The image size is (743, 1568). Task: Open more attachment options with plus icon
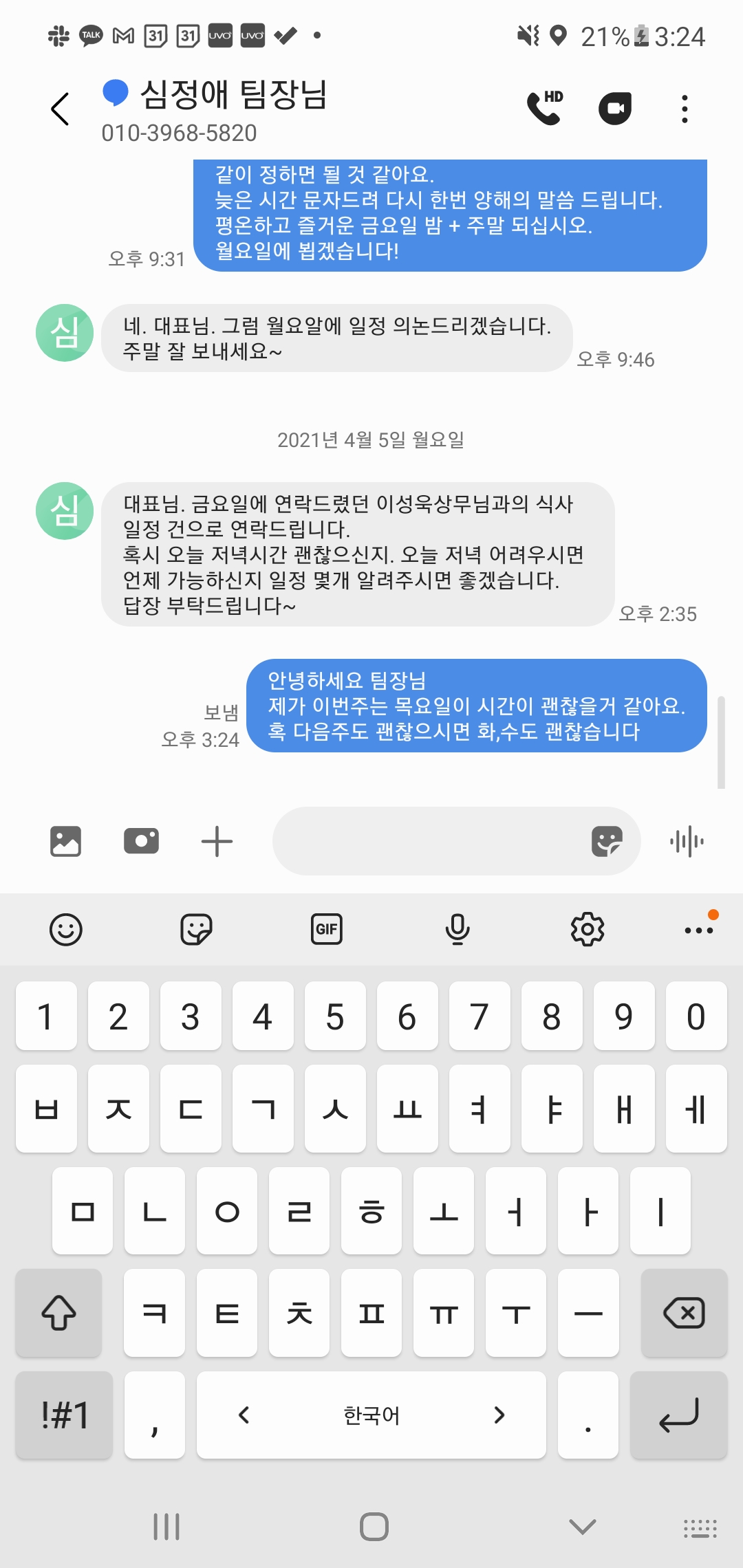(x=217, y=841)
